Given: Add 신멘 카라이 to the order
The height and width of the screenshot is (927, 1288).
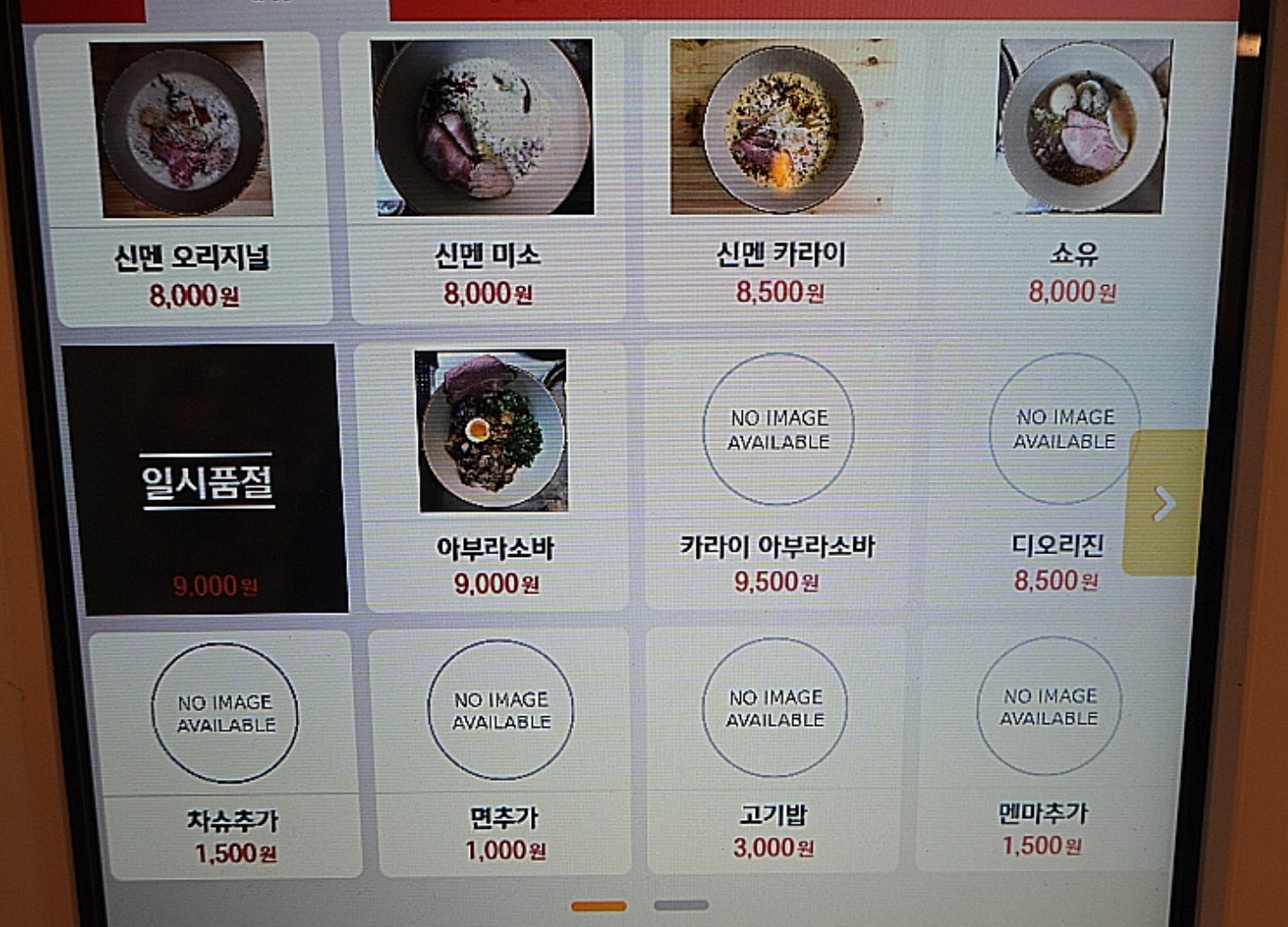Looking at the screenshot, I should (x=781, y=177).
